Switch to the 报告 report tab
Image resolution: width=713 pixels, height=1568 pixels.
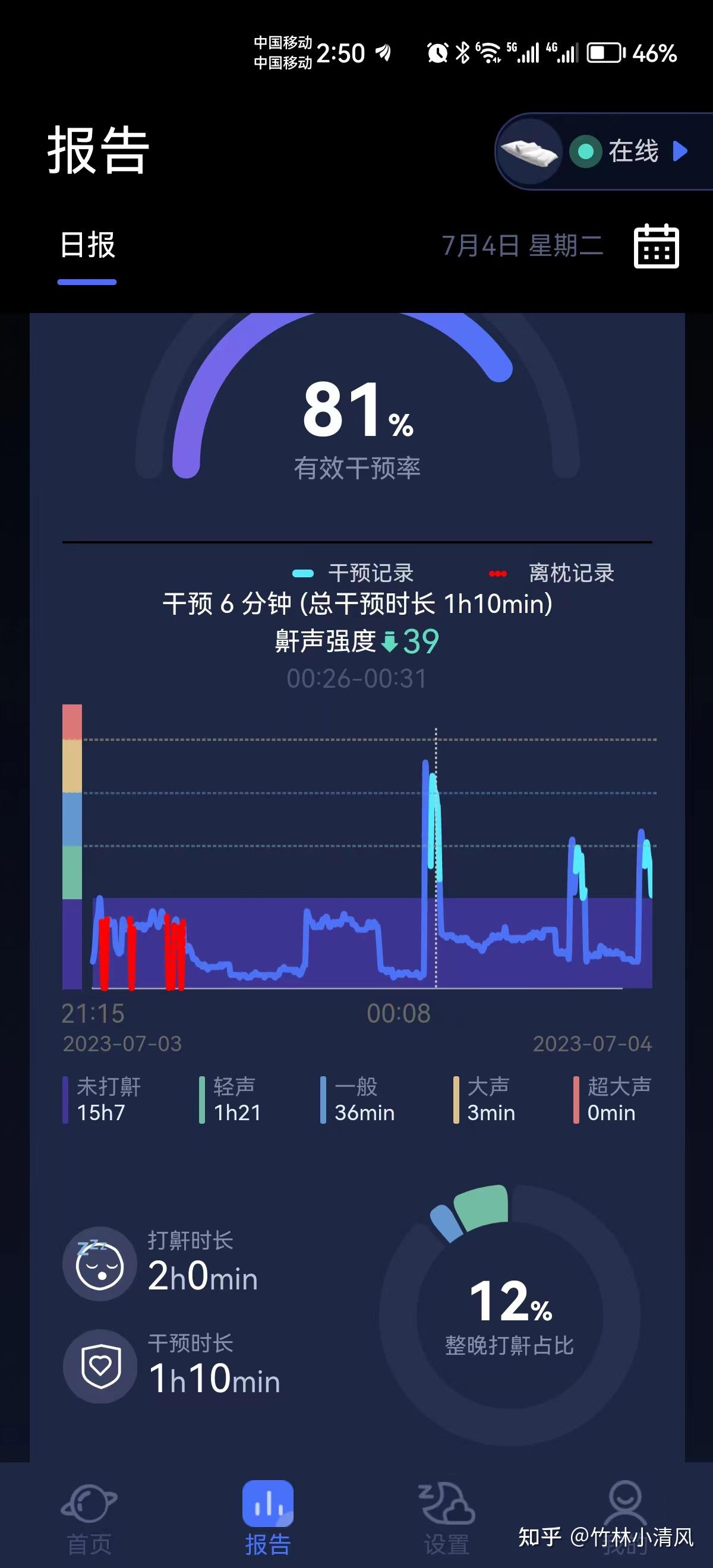[267, 1517]
